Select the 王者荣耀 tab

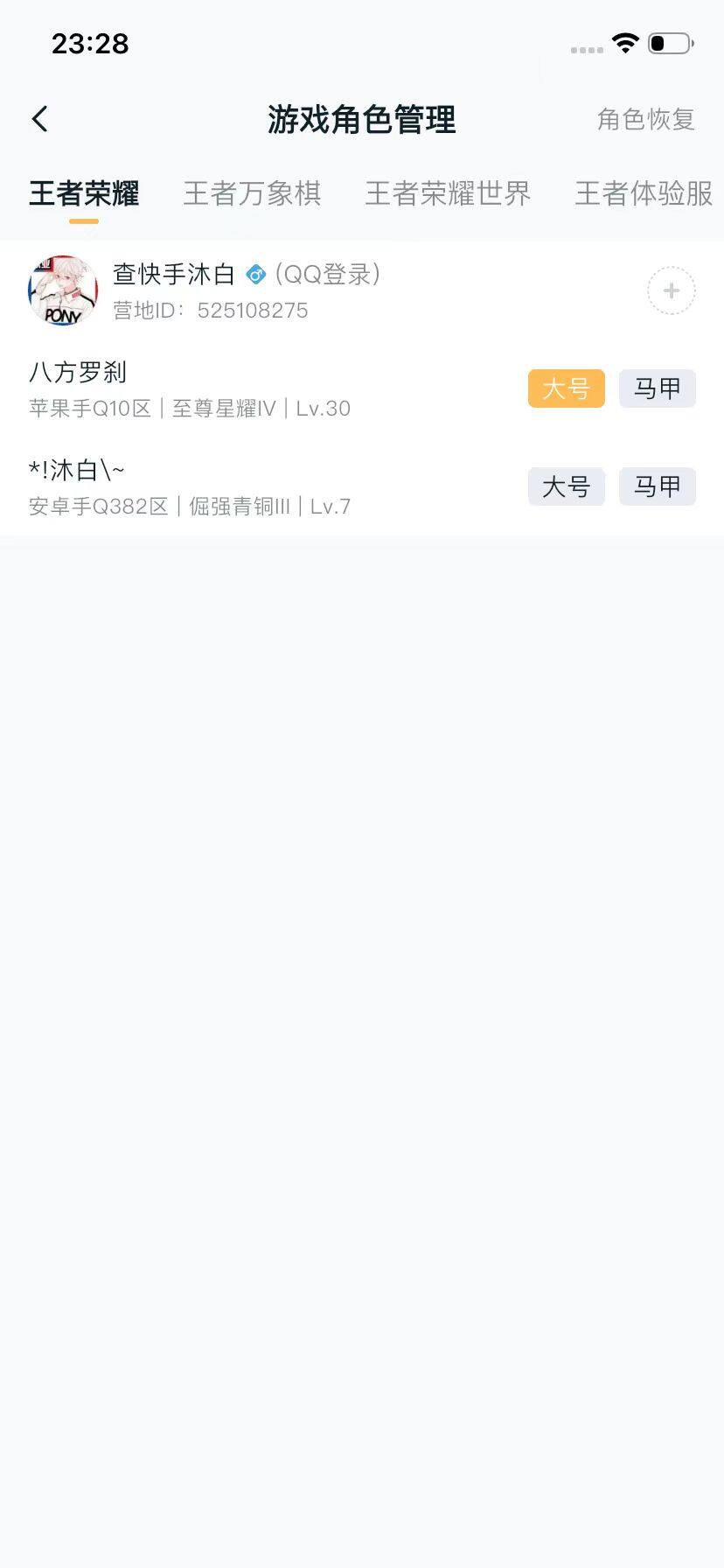click(83, 193)
